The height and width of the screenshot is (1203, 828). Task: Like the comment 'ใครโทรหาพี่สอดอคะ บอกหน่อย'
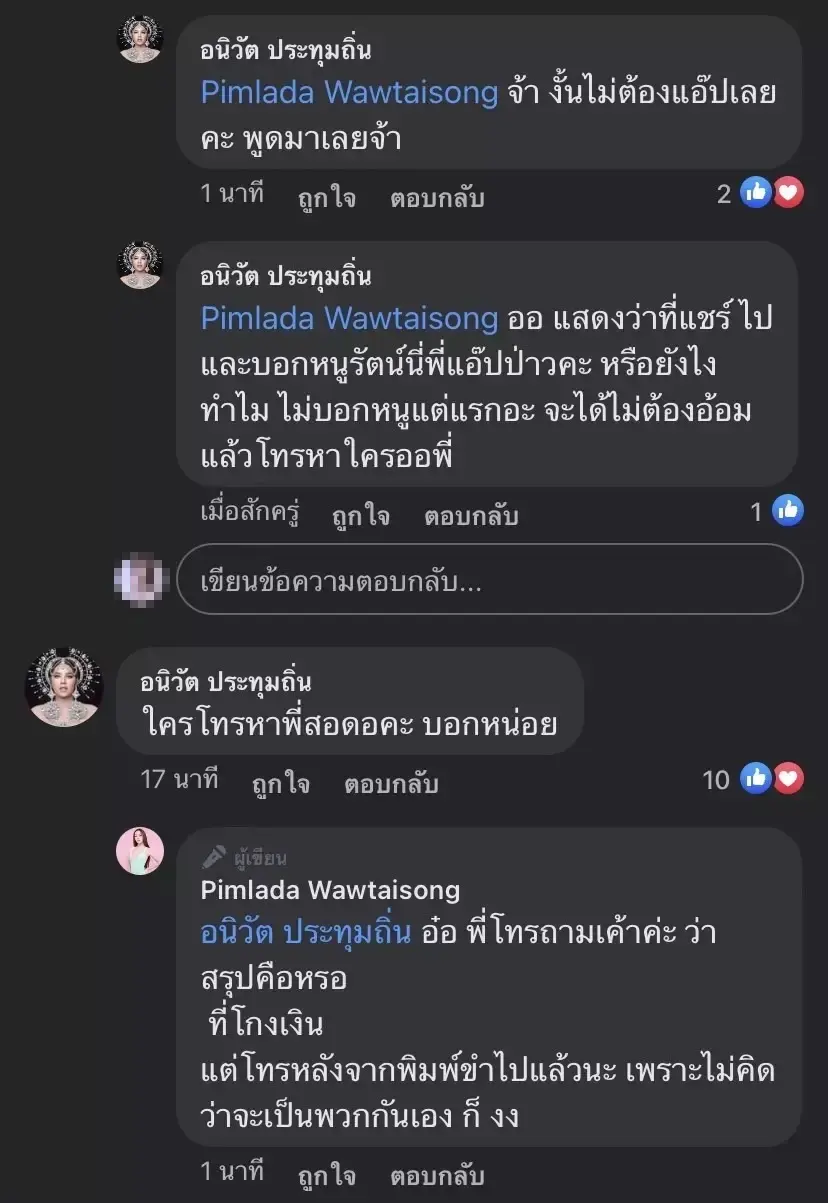[x=279, y=783]
